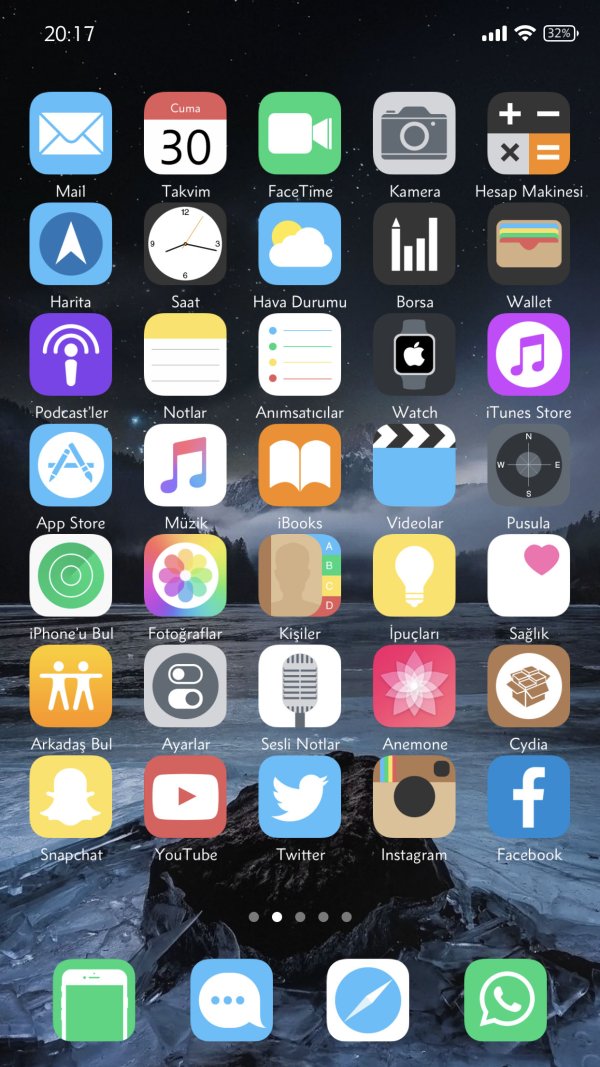This screenshot has height=1067, width=600.
Task: Launch the YouTube app
Action: [185, 797]
